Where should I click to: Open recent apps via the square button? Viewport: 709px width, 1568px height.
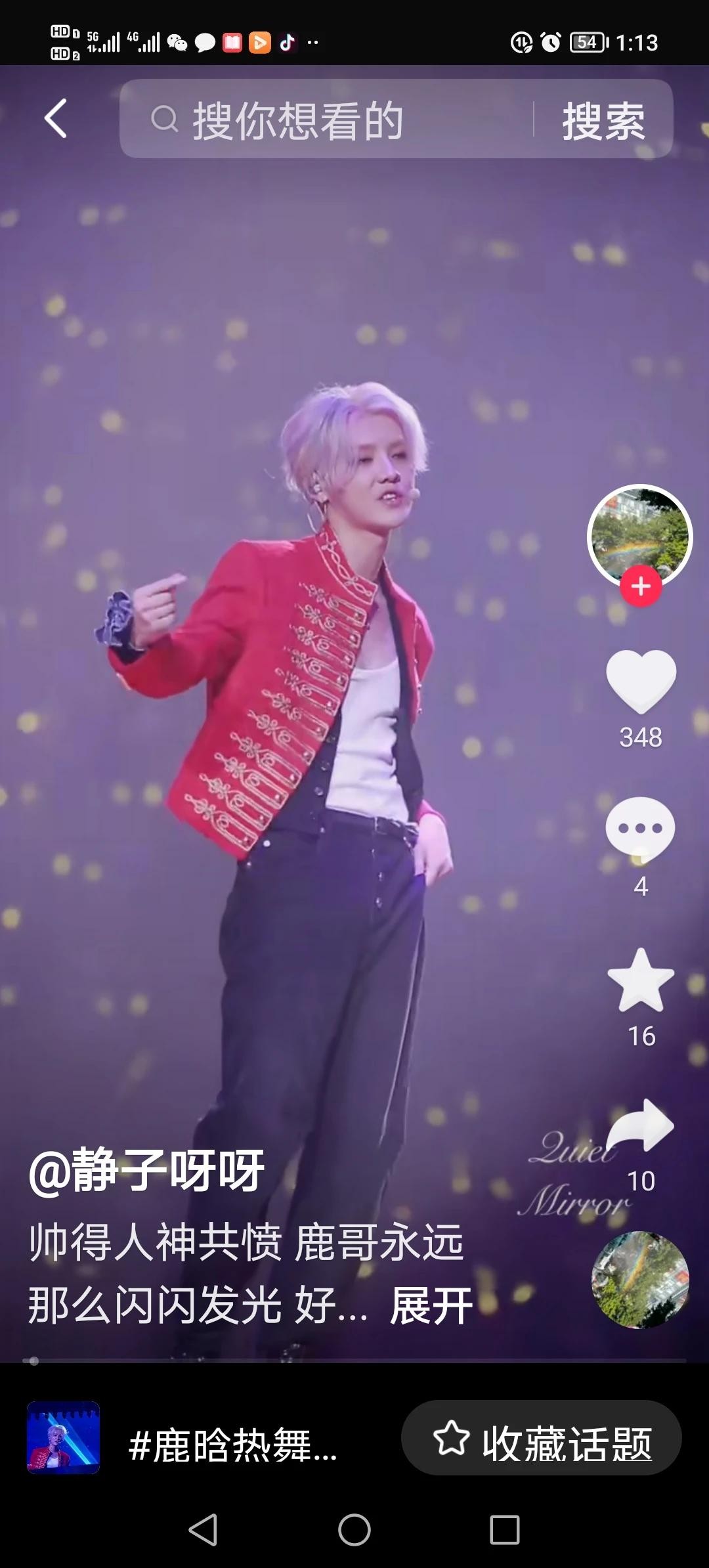point(504,1530)
